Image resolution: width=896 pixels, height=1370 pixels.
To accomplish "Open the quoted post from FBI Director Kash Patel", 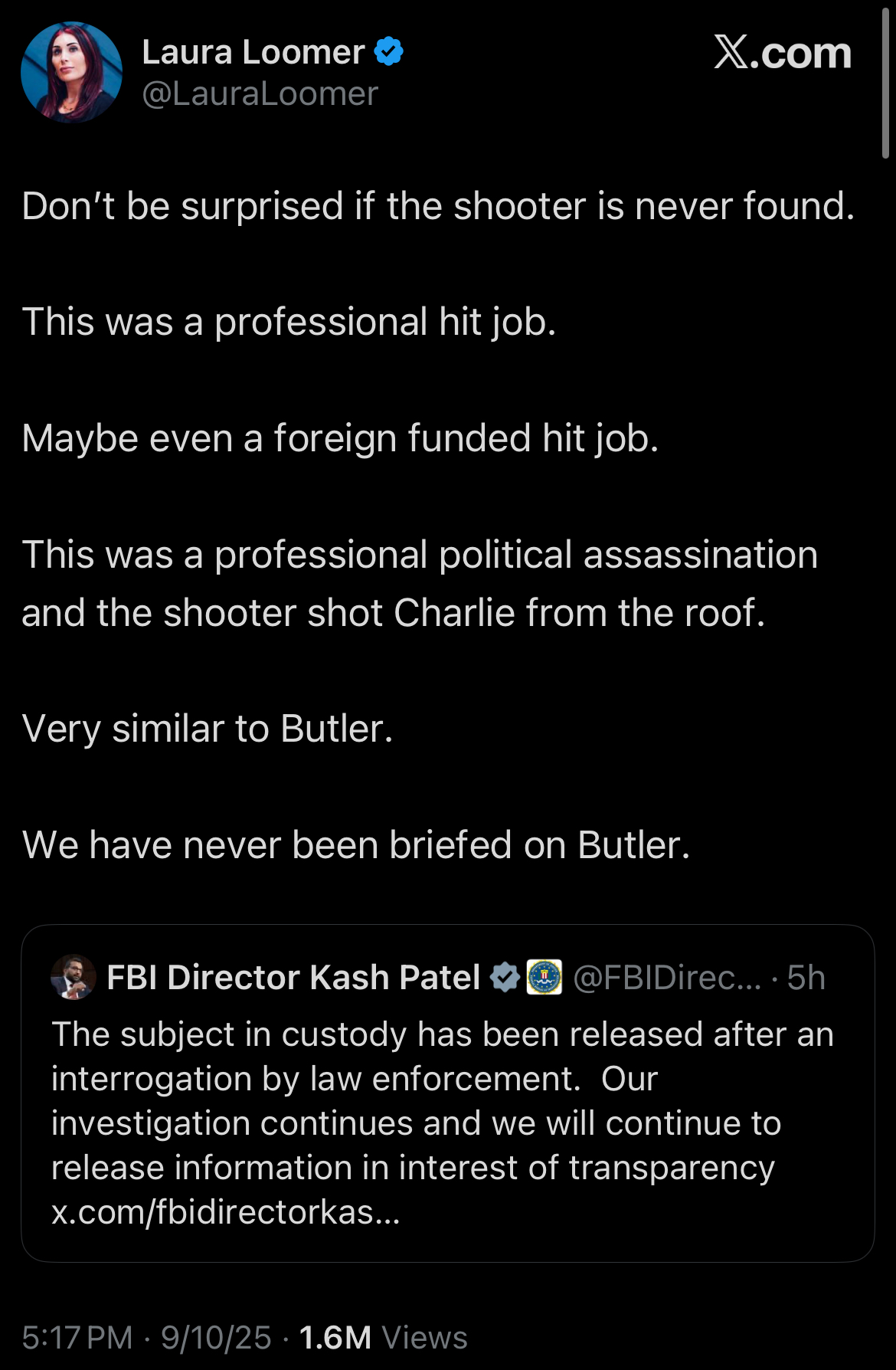I will pyautogui.click(x=447, y=1100).
